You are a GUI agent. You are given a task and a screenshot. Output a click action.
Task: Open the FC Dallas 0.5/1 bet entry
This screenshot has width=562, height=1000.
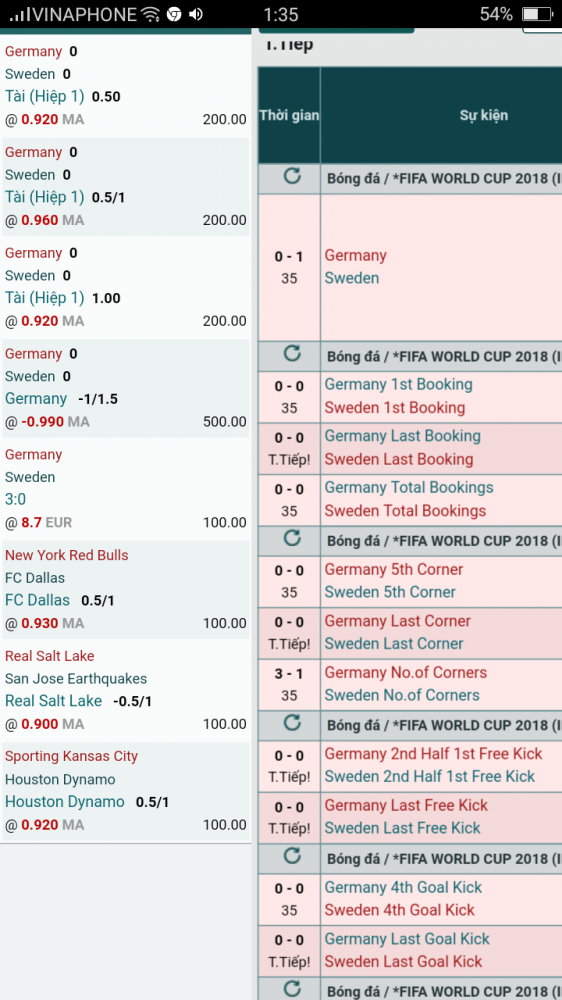click(x=126, y=590)
